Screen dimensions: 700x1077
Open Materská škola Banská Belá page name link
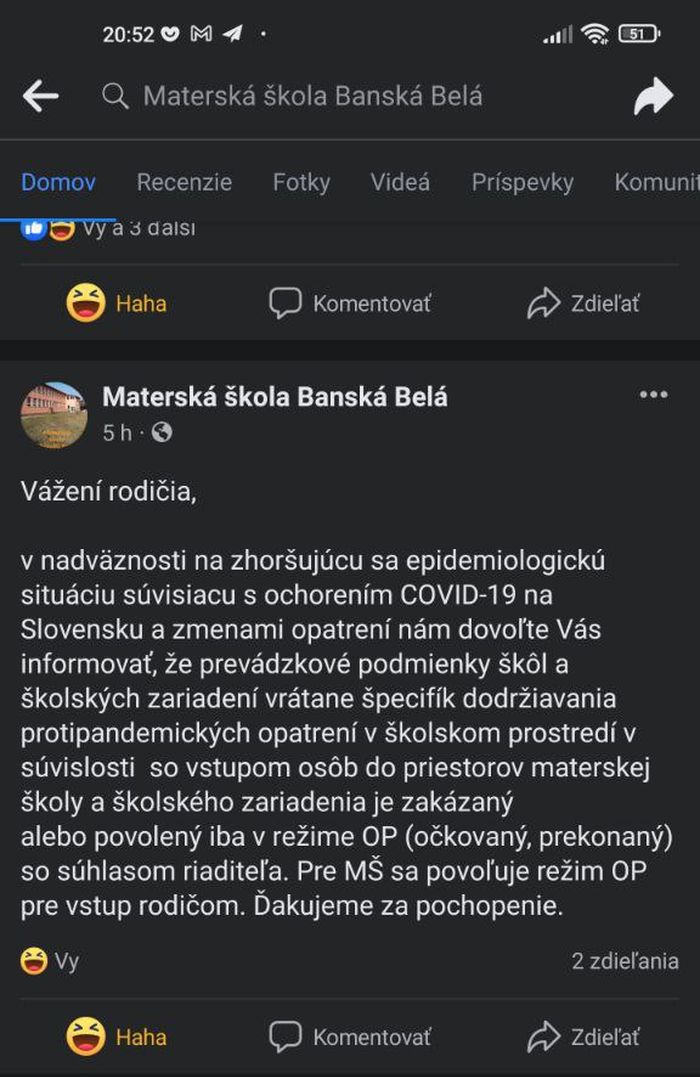pyautogui.click(x=275, y=397)
